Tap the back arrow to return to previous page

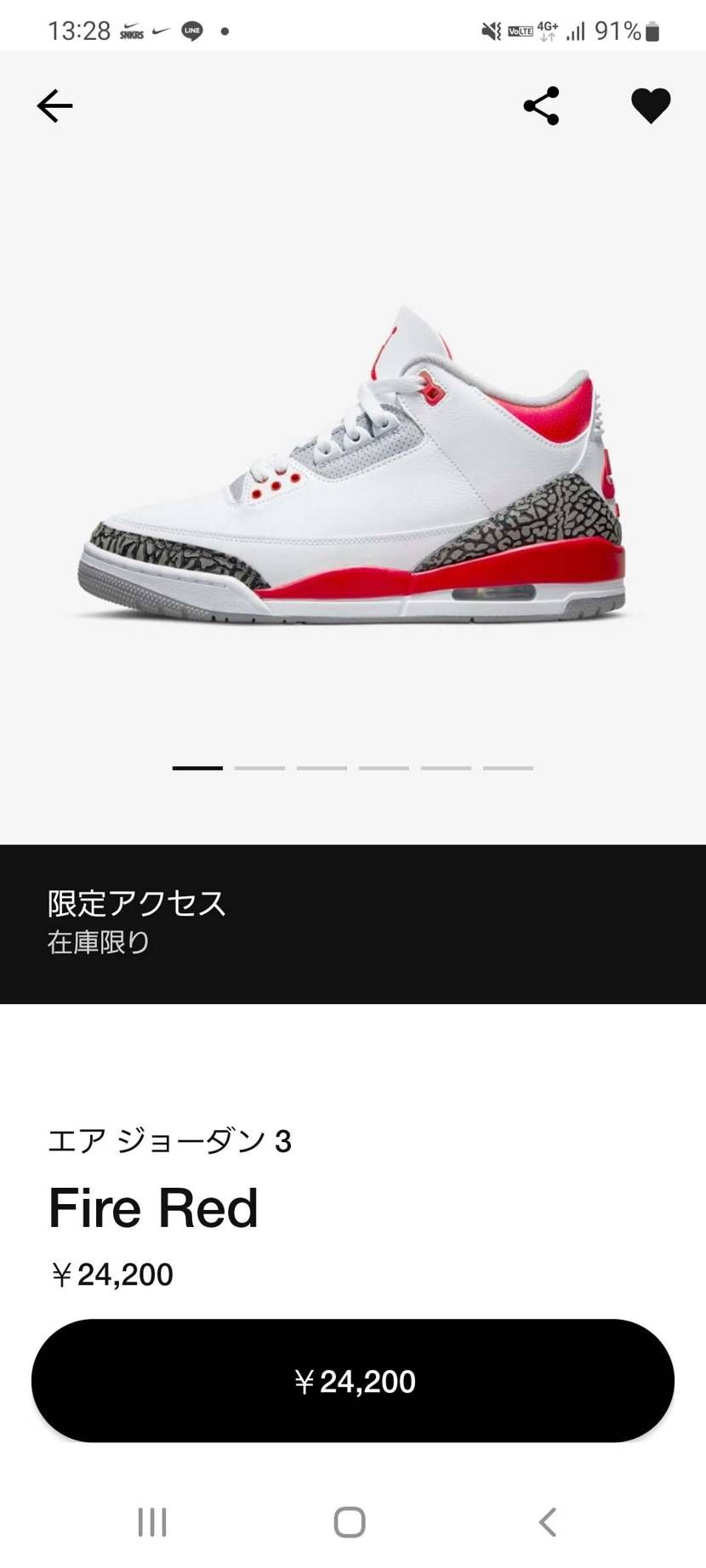point(54,105)
